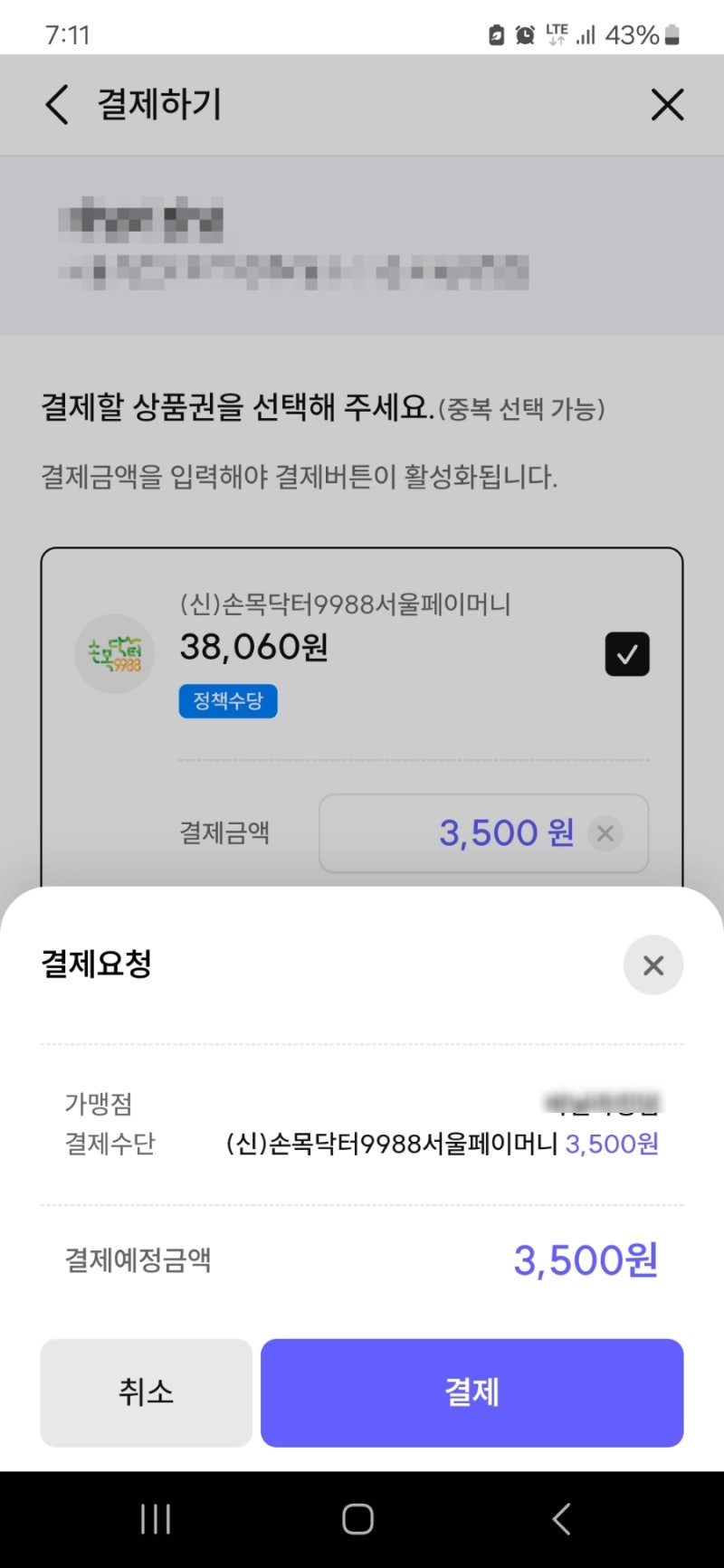Select the 결제예정금액 amount of 3,500원
The image size is (724, 1568).
(x=585, y=1259)
